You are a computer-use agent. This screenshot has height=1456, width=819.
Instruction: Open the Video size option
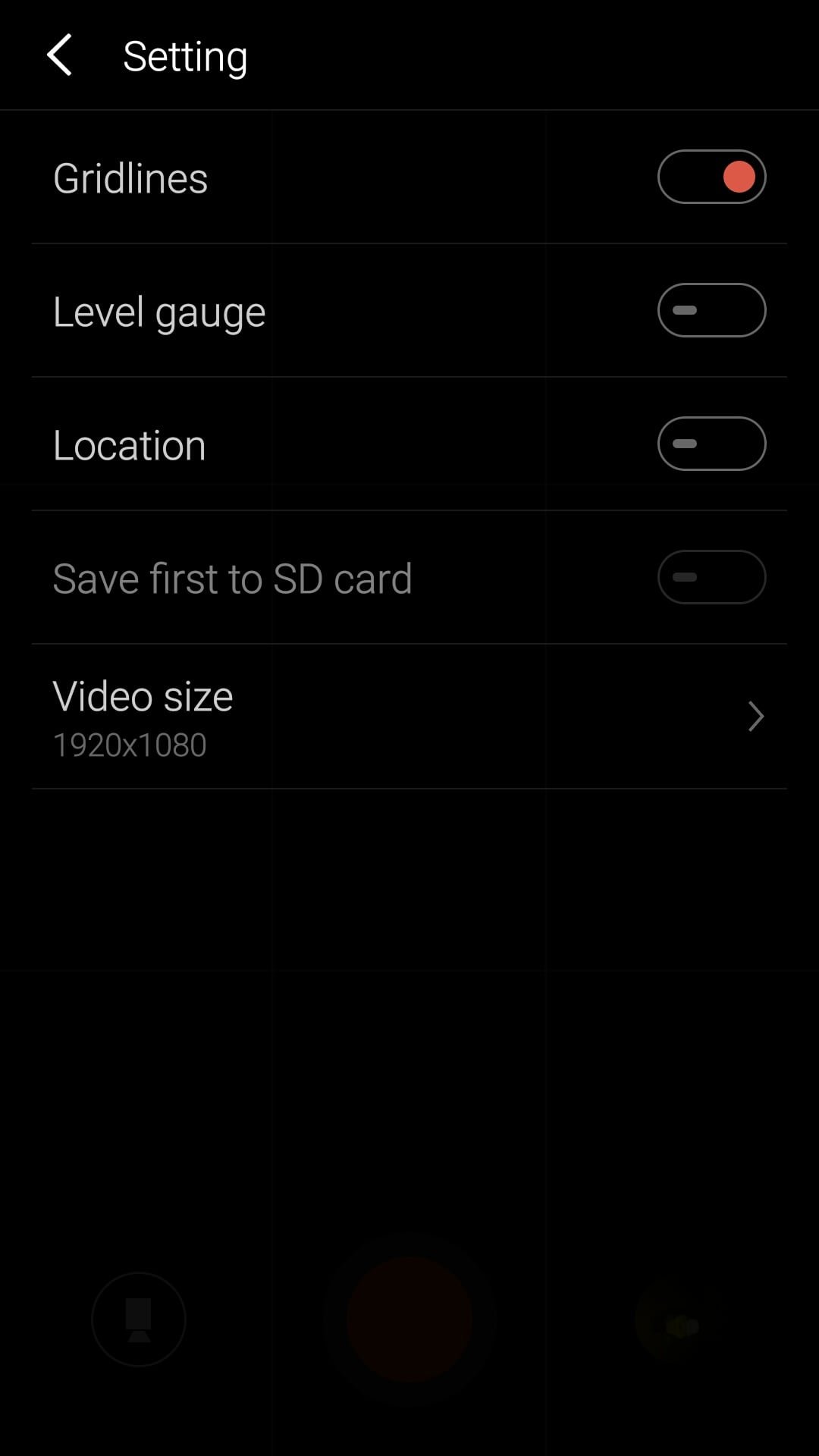[x=409, y=717]
